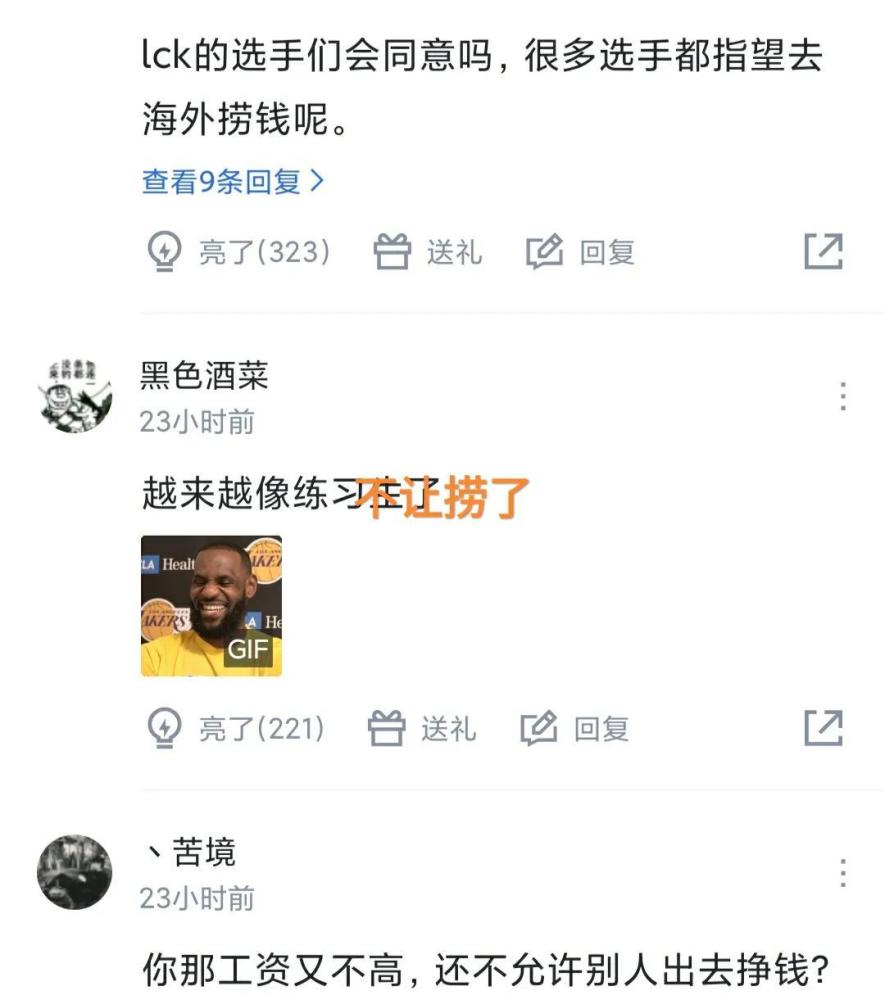Viewport: 885px width, 1000px height.
Task: Share the comment with 323 likes
Action: 823,252
